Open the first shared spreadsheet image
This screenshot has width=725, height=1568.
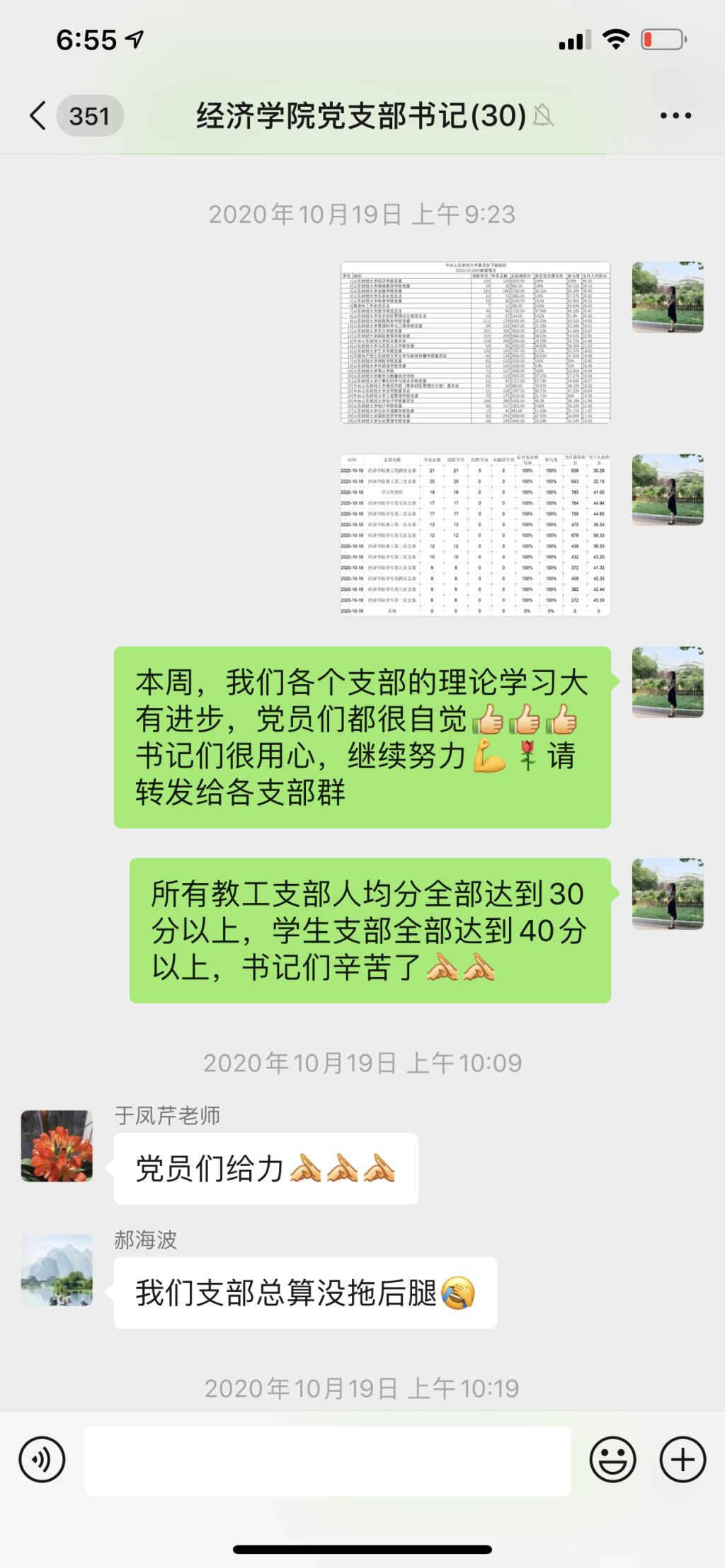coord(475,343)
